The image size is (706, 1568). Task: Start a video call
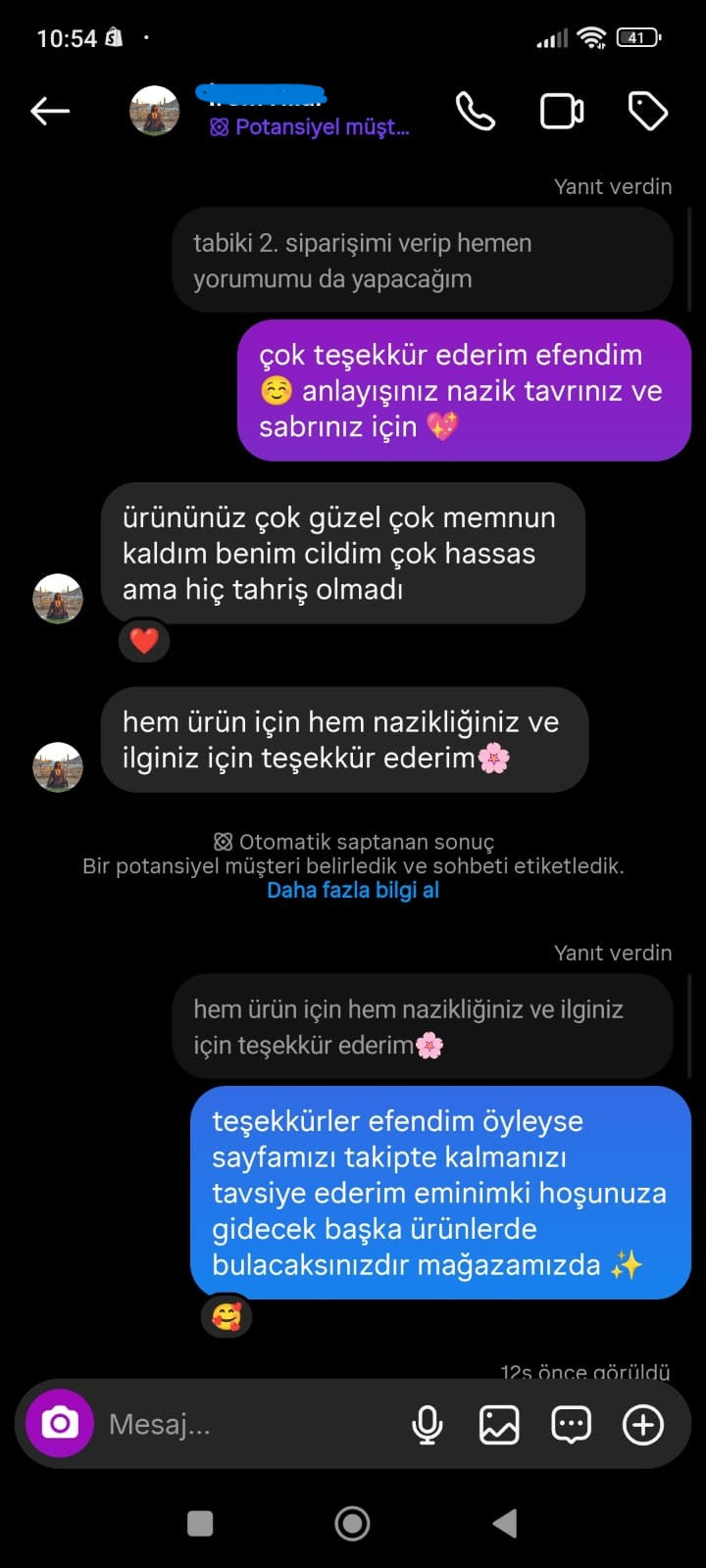[x=562, y=112]
